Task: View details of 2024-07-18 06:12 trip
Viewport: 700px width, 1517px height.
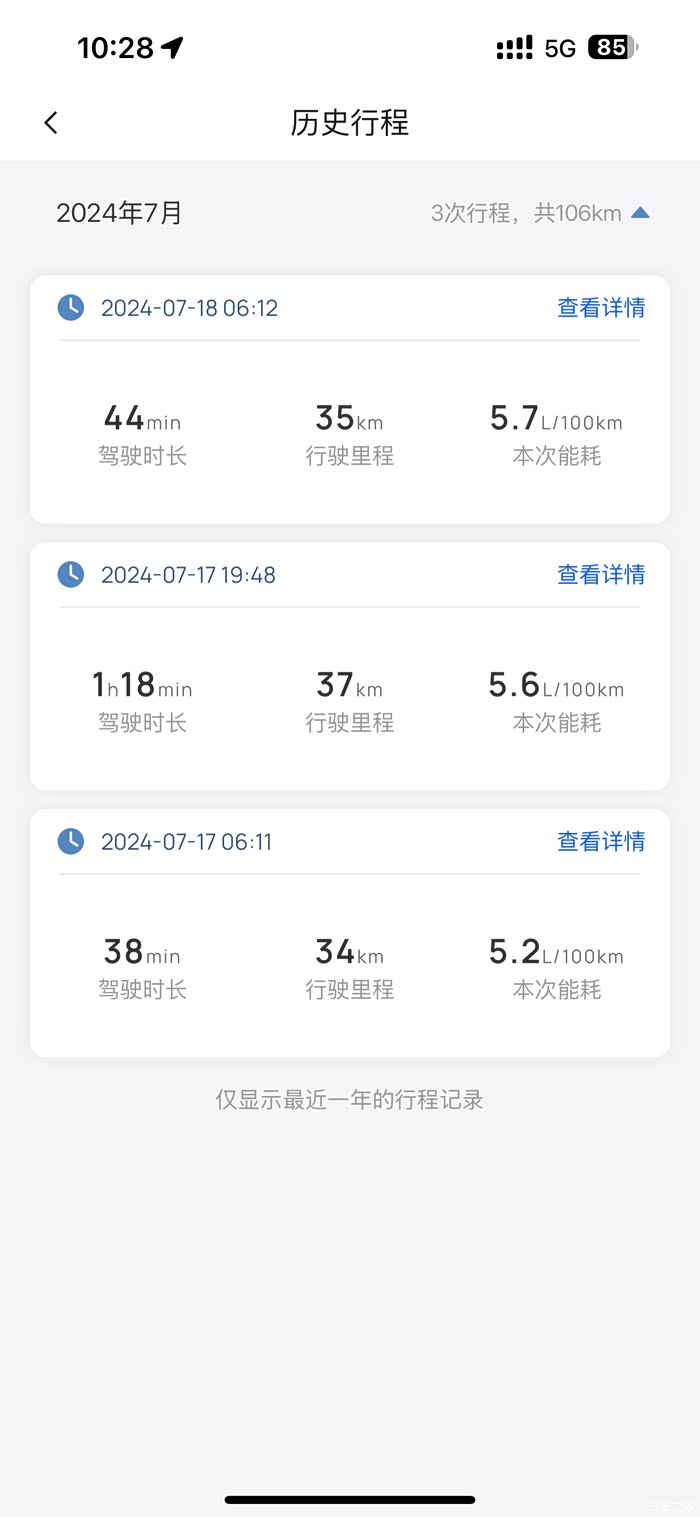Action: point(600,308)
